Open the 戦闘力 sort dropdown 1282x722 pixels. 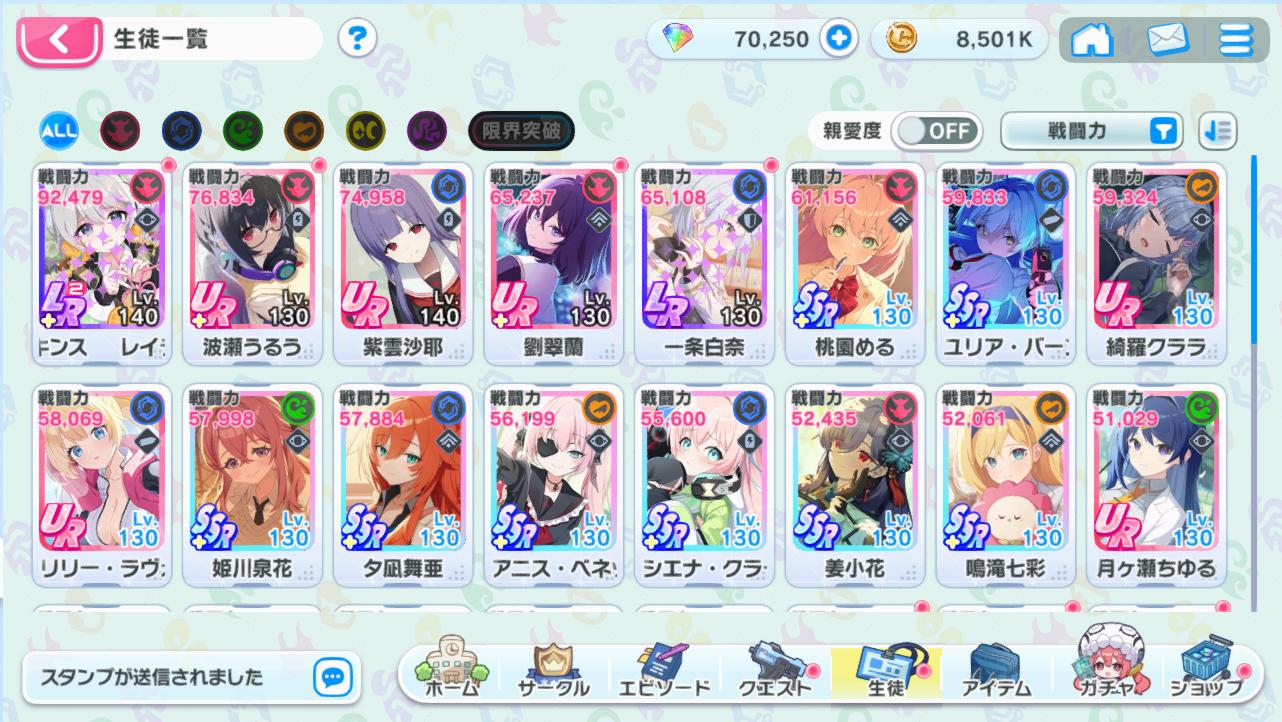click(x=1091, y=131)
